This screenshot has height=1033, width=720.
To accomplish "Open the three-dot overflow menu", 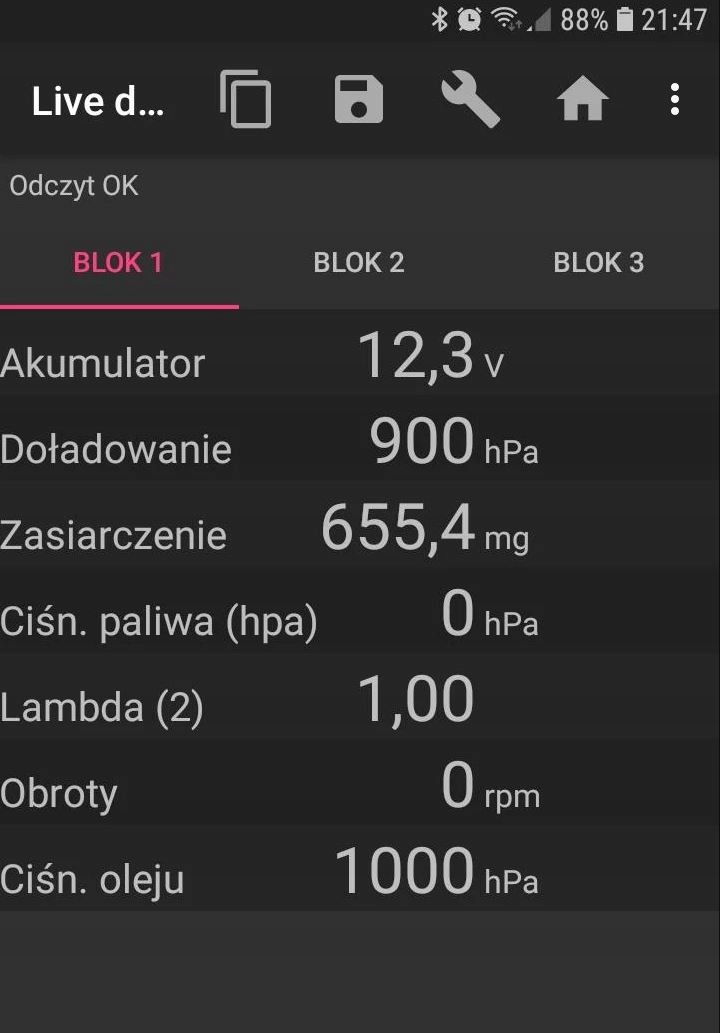I will (x=675, y=100).
